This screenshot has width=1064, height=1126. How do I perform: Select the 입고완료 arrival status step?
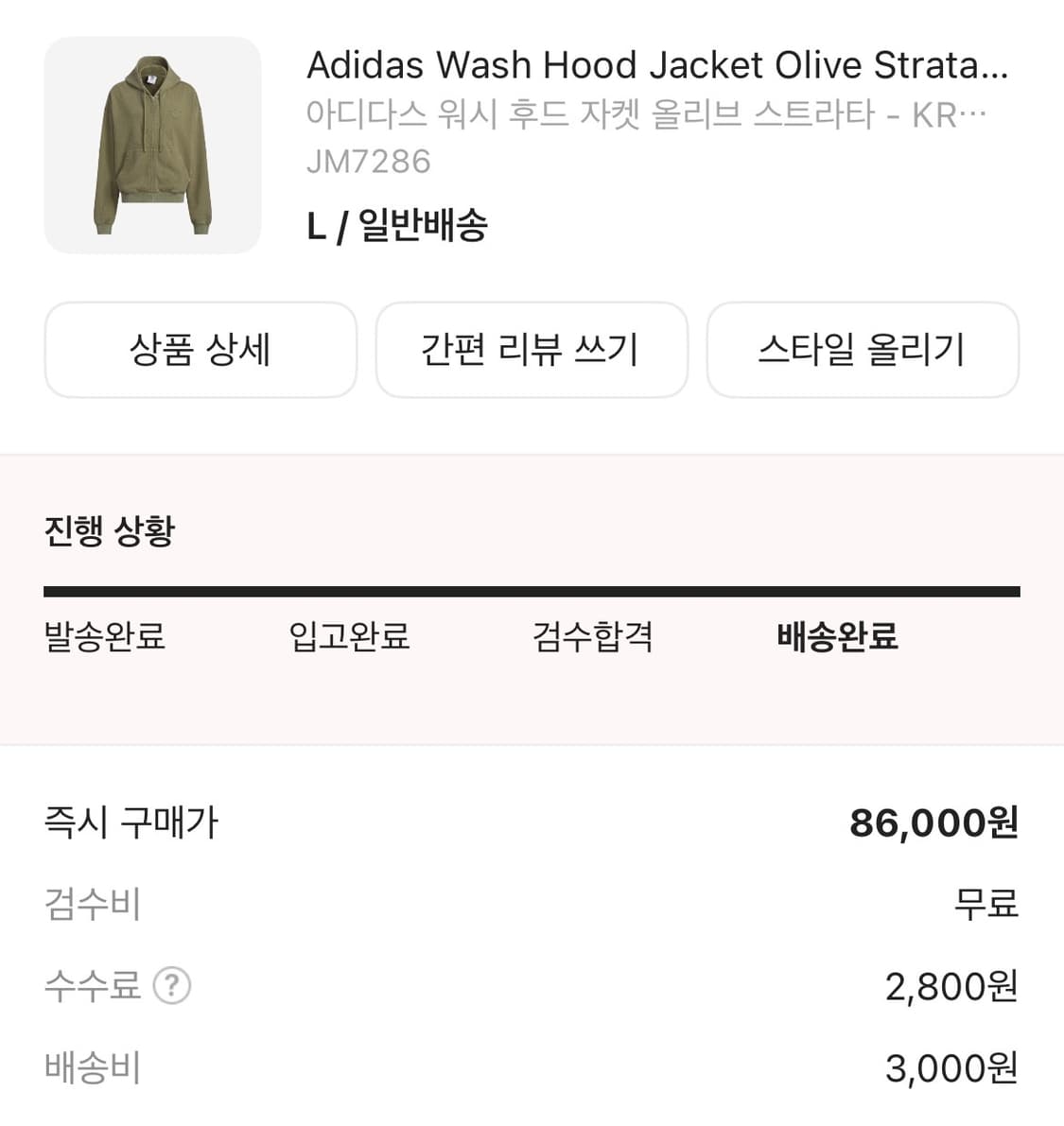click(x=349, y=638)
